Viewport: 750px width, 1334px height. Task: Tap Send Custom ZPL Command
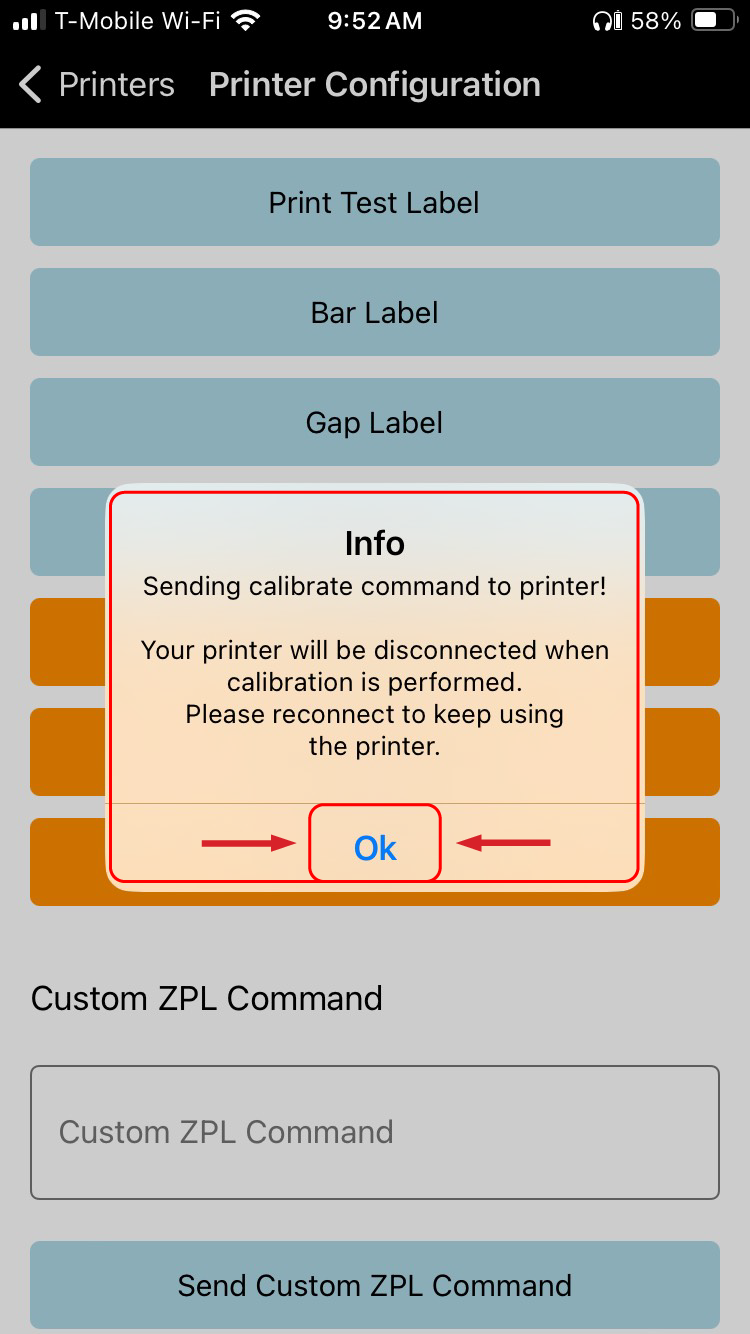coord(374,1284)
